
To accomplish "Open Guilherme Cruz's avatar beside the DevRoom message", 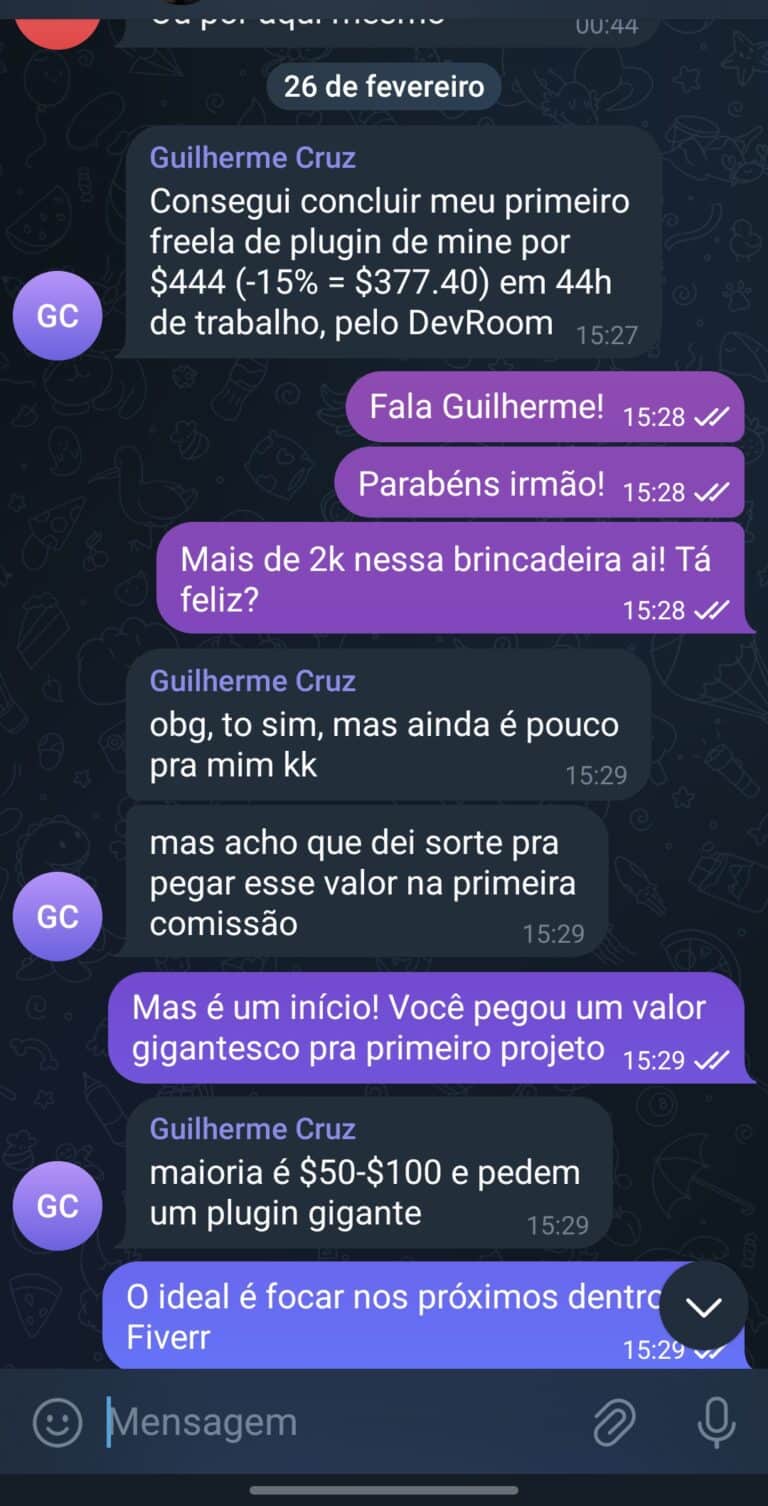I will point(58,316).
